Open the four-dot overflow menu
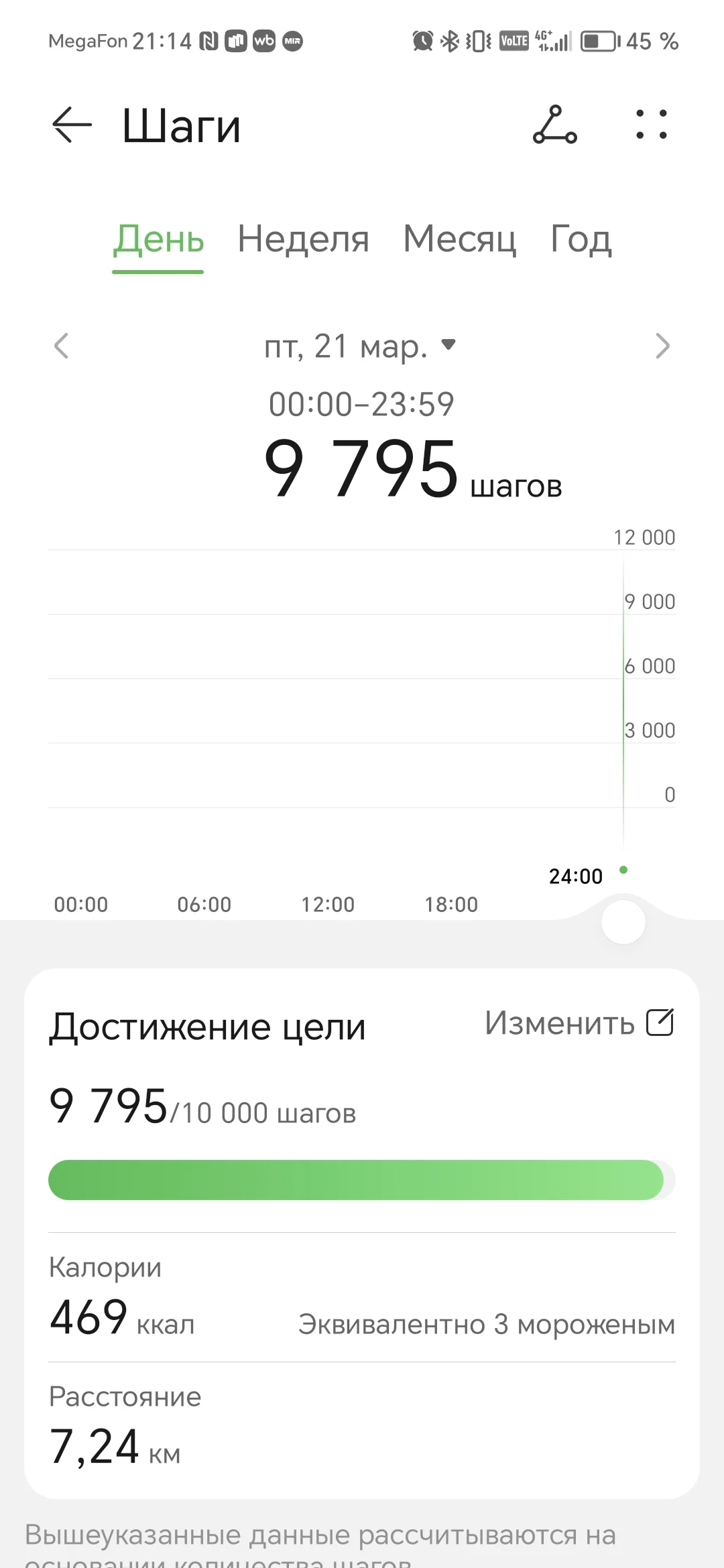 (x=651, y=125)
